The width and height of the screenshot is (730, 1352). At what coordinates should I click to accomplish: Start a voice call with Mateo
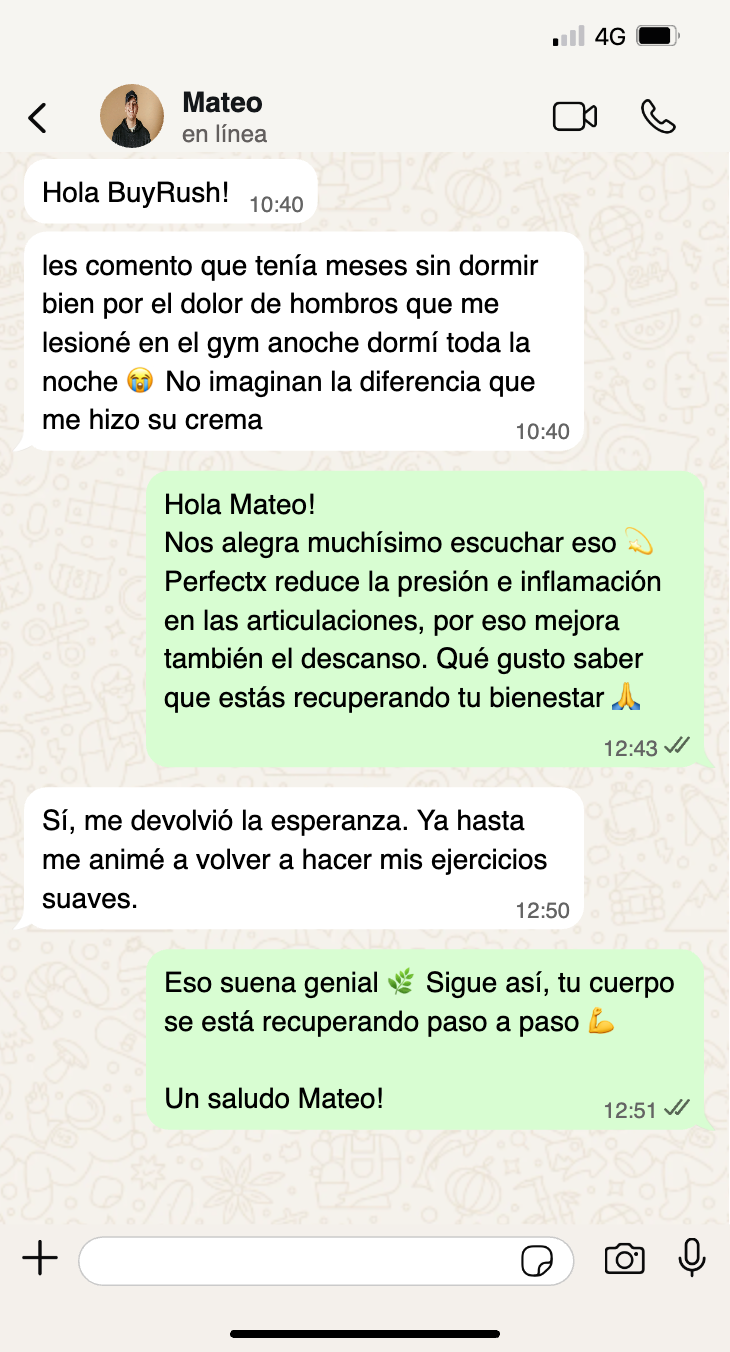point(658,117)
